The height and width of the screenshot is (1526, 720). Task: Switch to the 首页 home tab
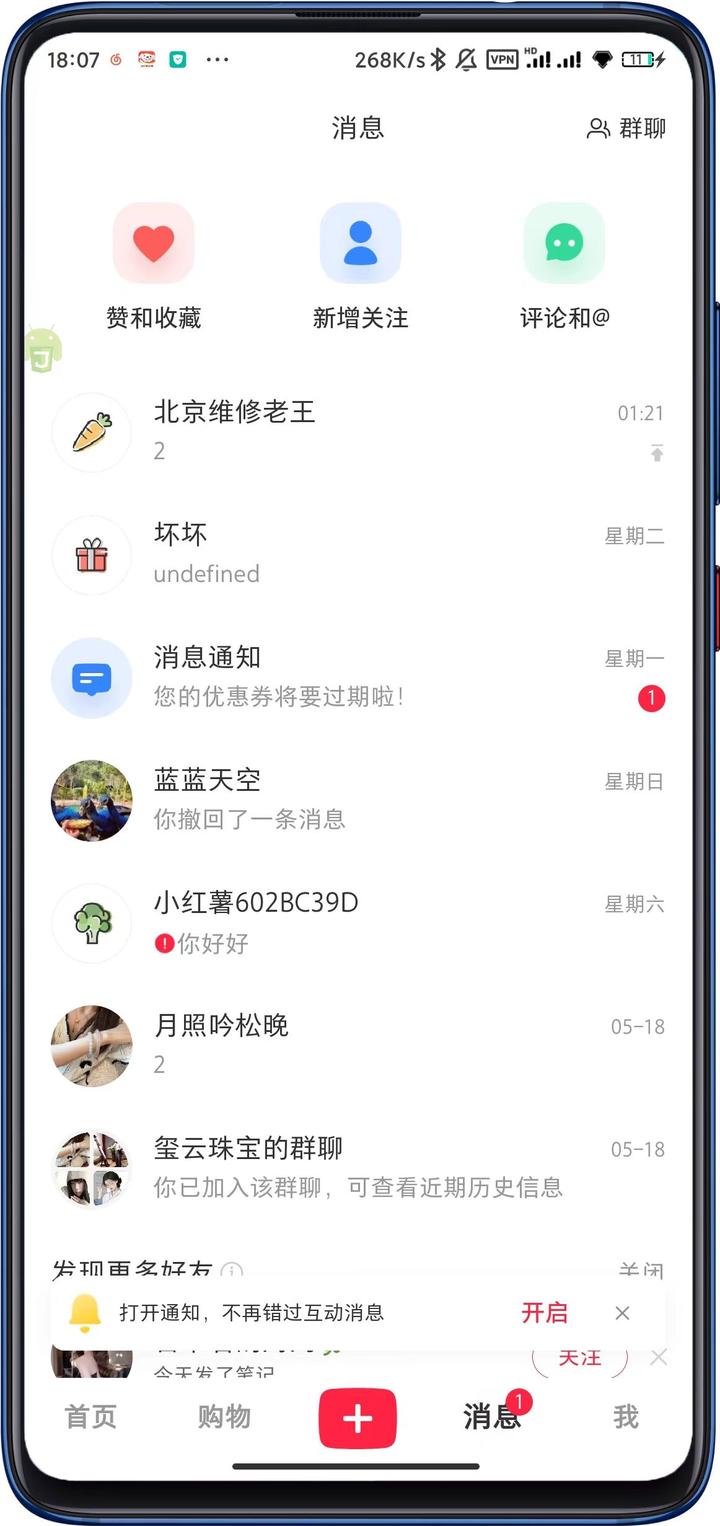coord(90,1417)
